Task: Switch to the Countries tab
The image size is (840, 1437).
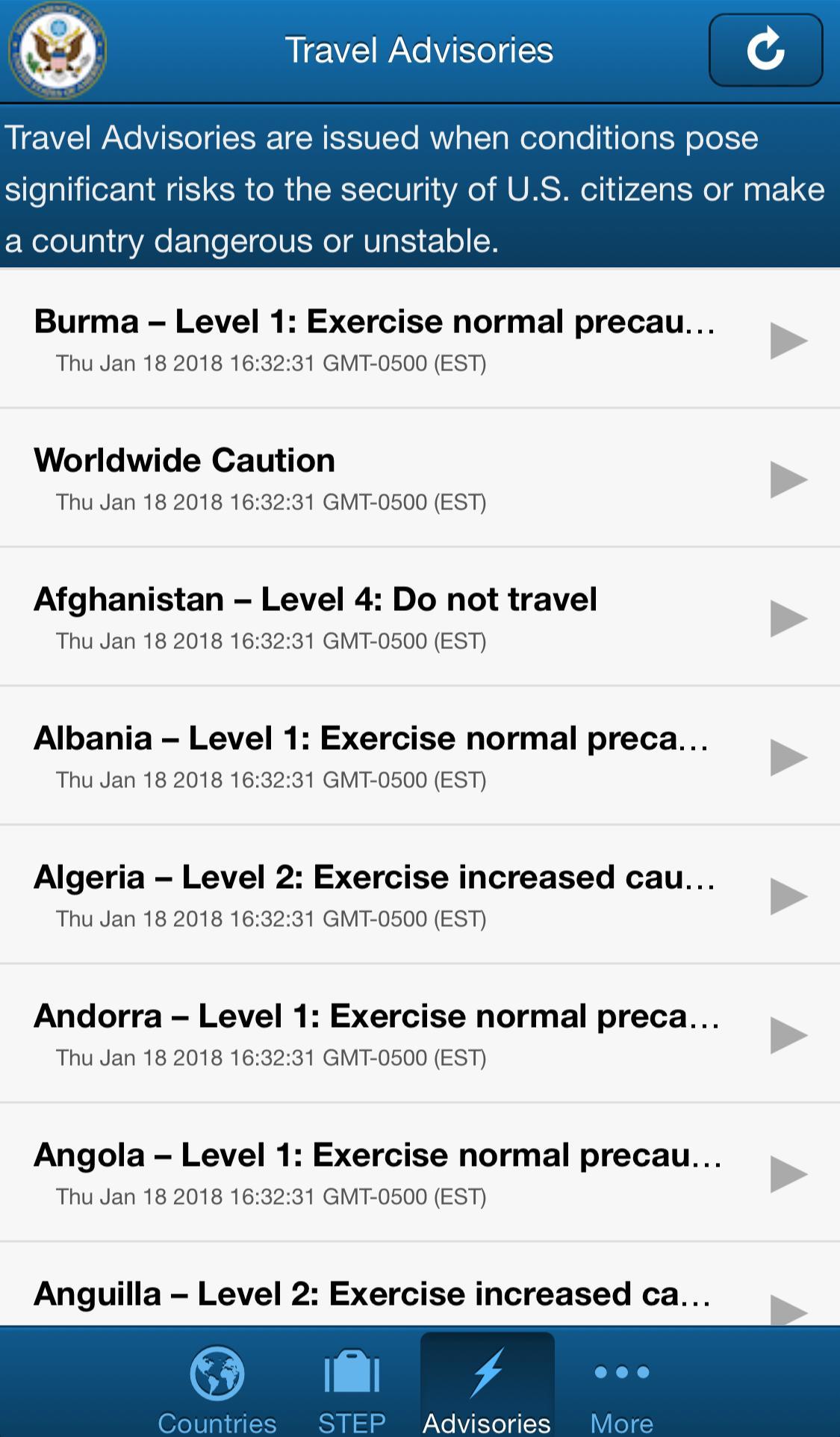Action: (217, 1386)
